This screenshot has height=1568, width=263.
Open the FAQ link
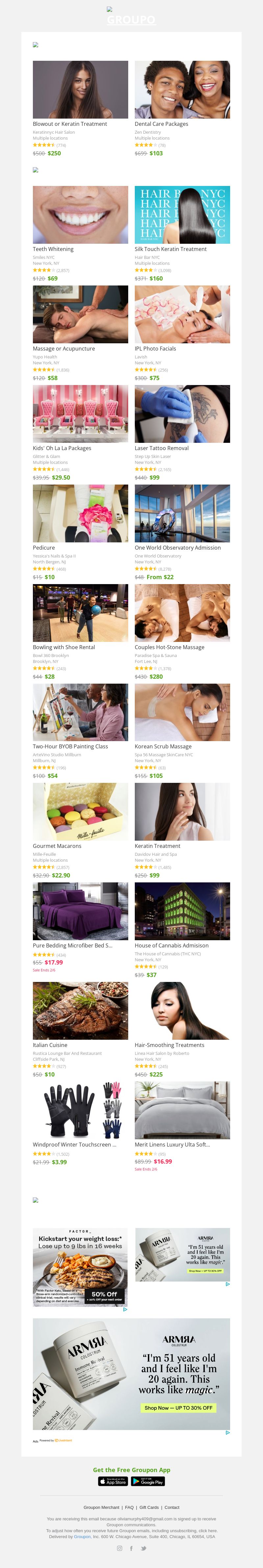(129, 1507)
